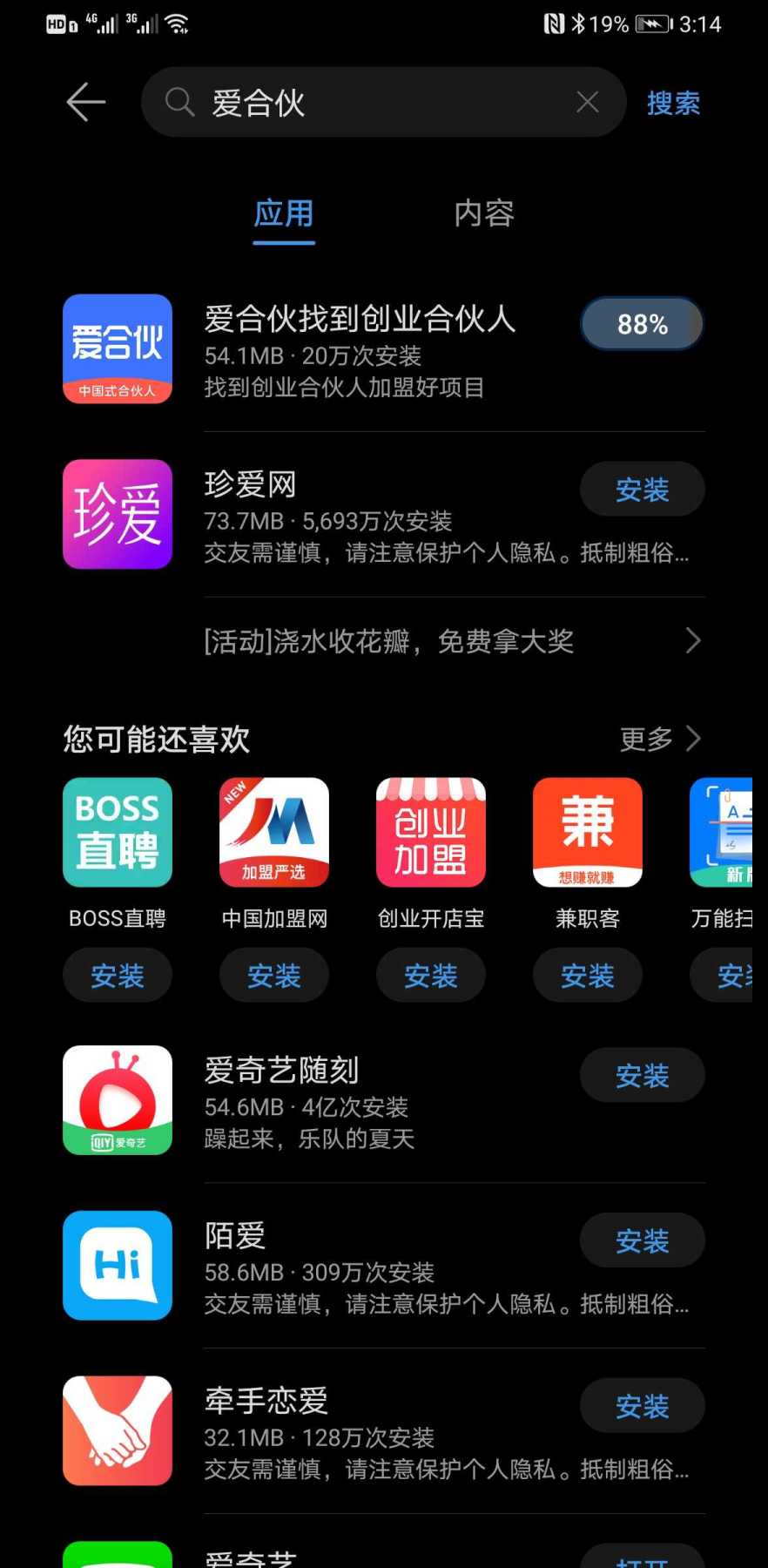Pause the 88% download of 爱合伙
The image size is (768, 1568).
pyautogui.click(x=642, y=324)
